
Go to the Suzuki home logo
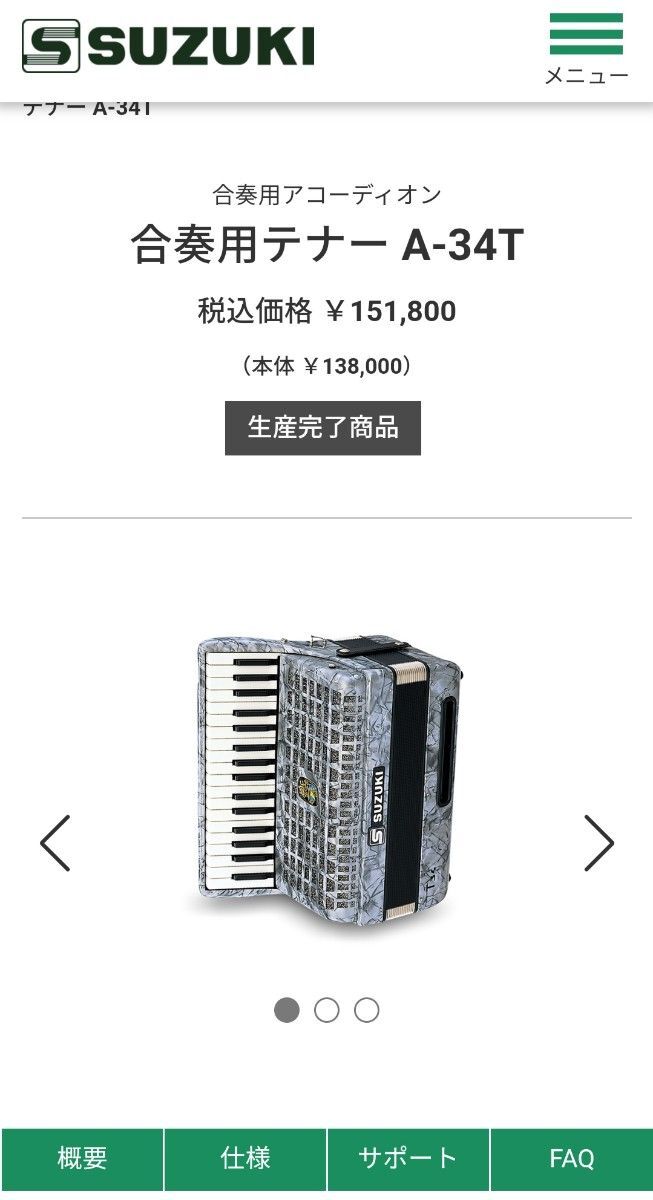(168, 47)
